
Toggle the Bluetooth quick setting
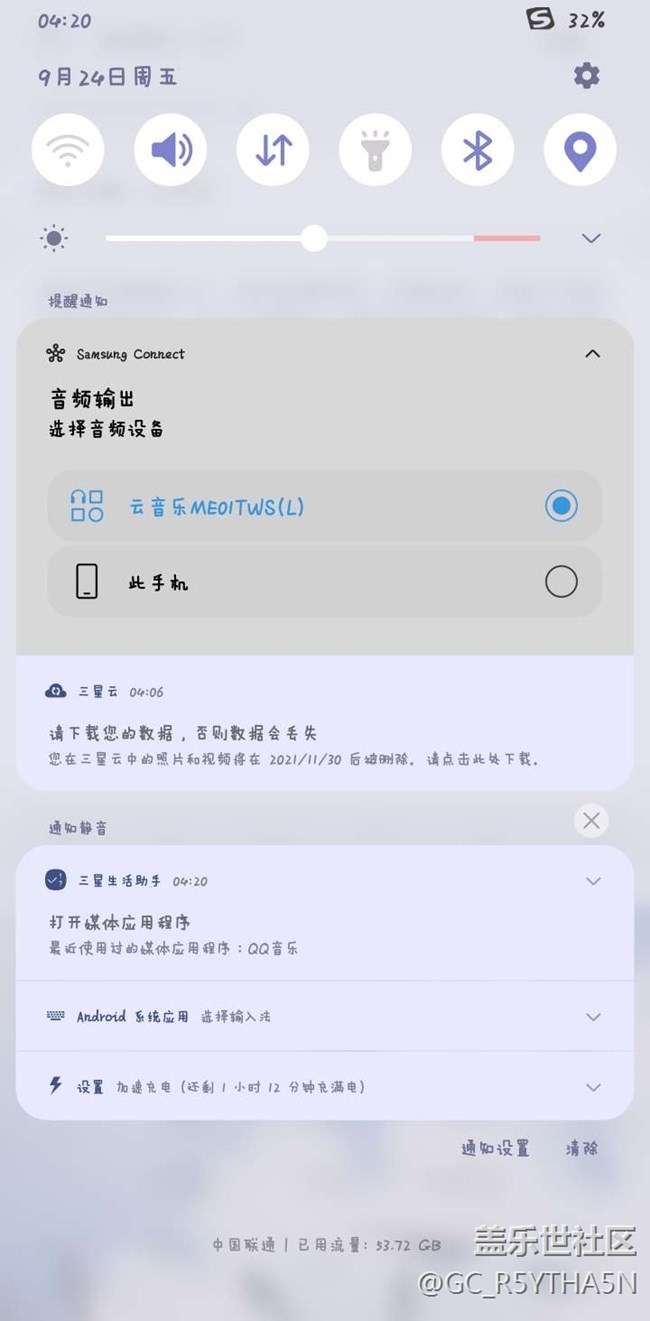(x=478, y=150)
